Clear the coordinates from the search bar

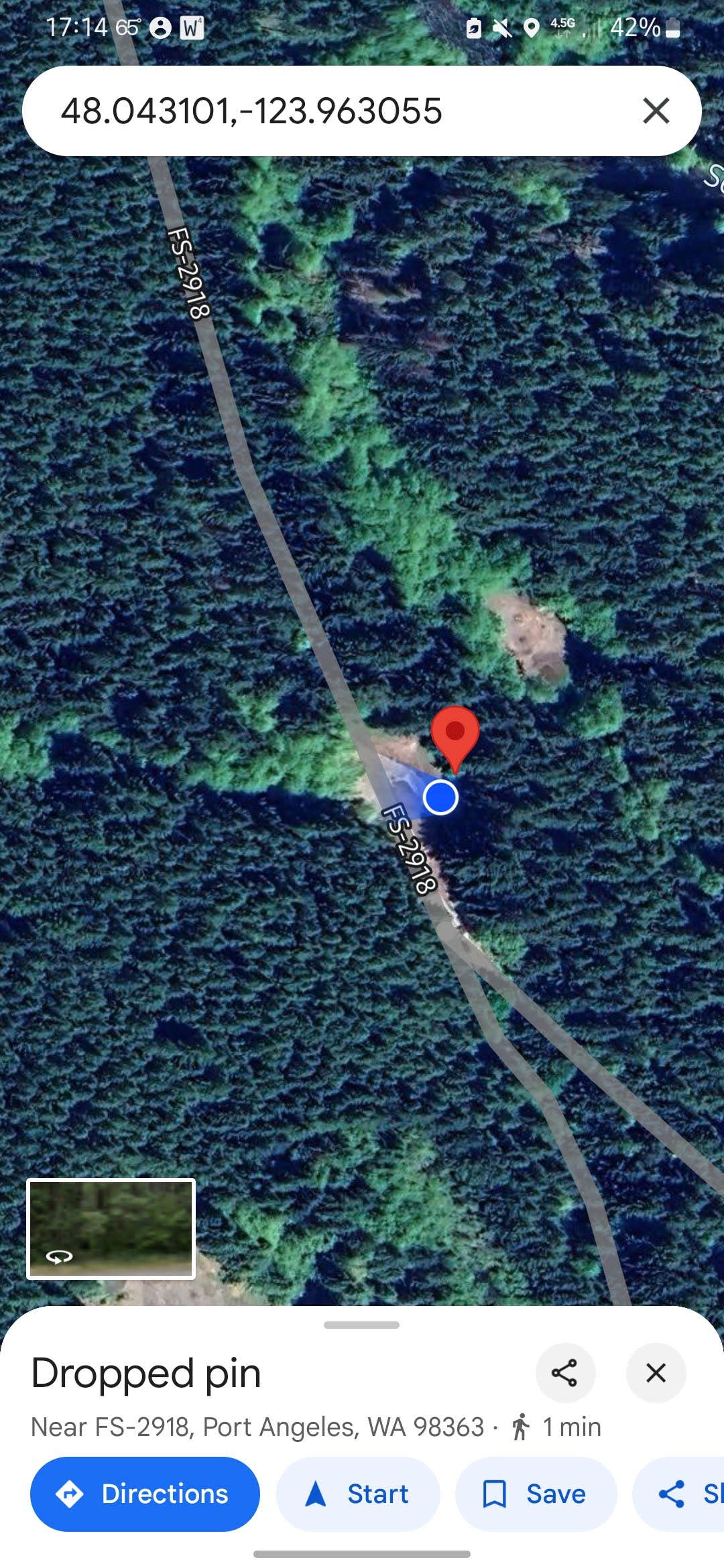click(x=655, y=111)
